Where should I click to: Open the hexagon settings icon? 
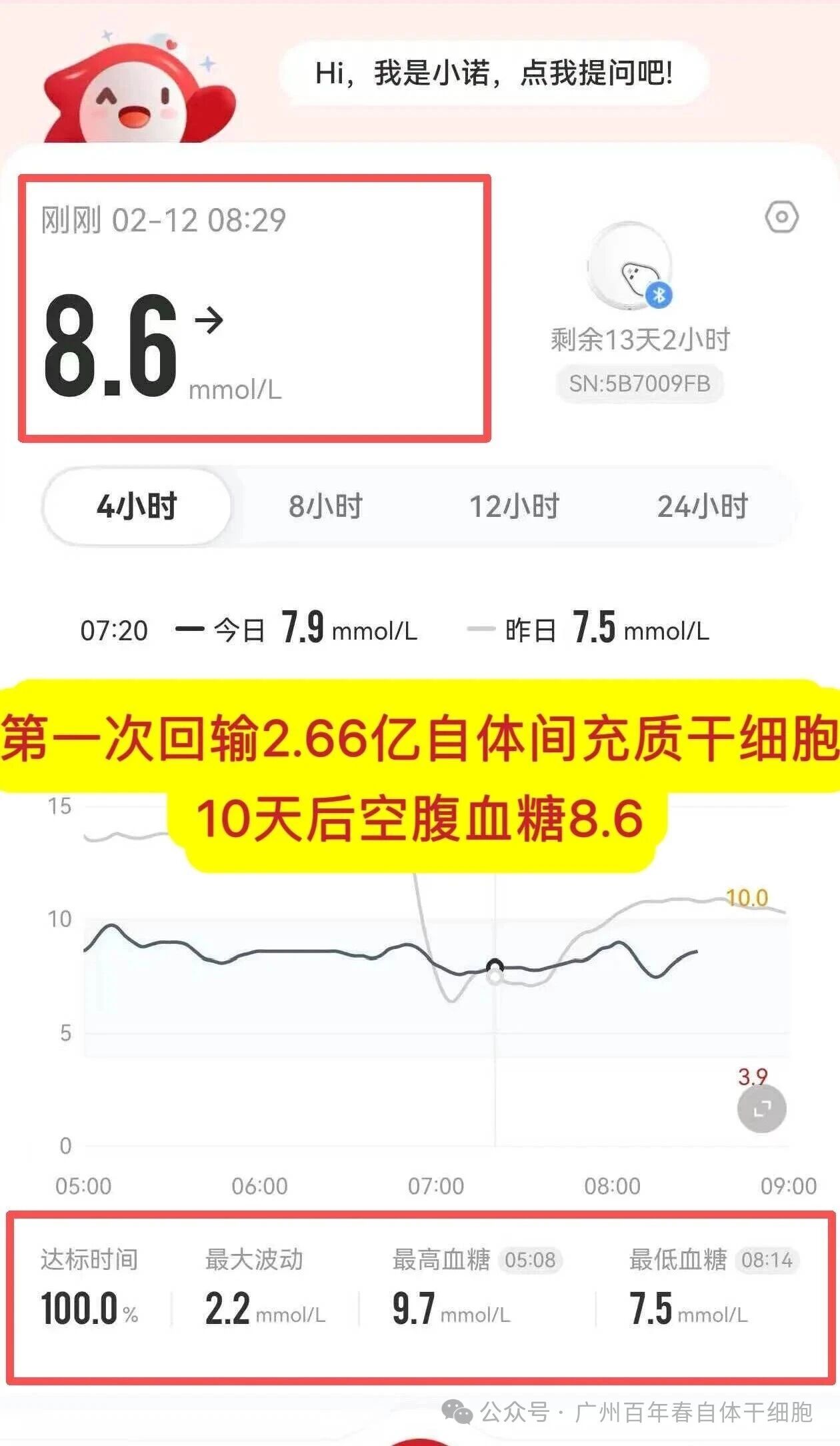(781, 217)
